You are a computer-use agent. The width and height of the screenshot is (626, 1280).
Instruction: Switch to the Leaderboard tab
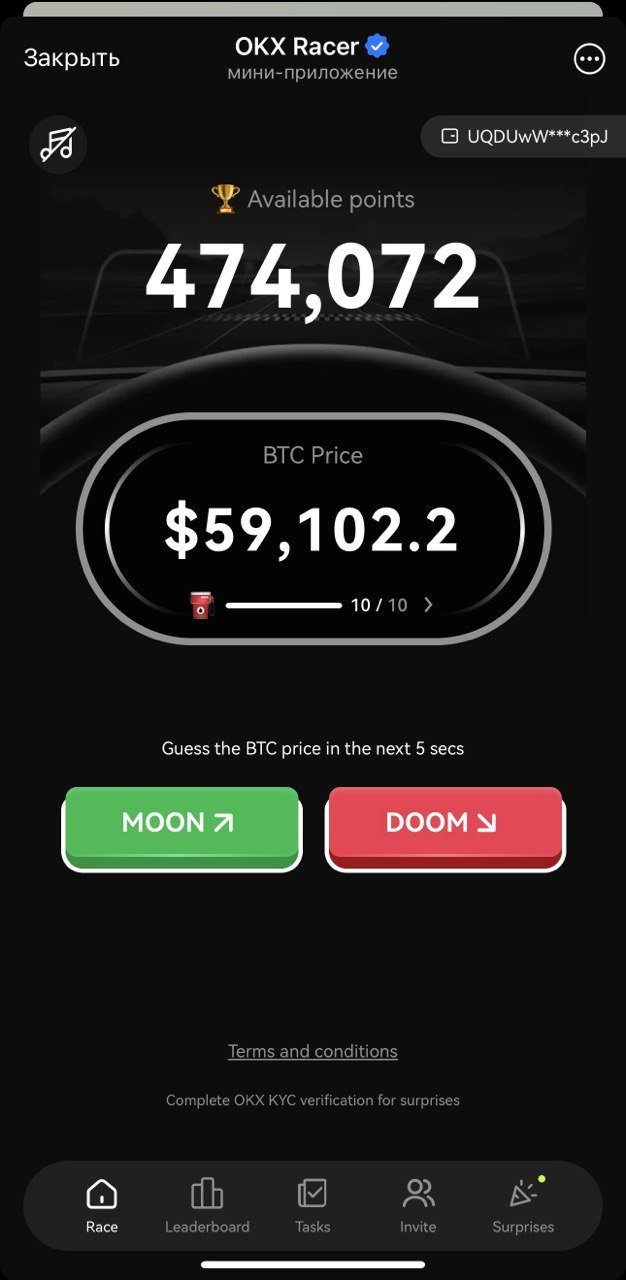click(207, 1206)
